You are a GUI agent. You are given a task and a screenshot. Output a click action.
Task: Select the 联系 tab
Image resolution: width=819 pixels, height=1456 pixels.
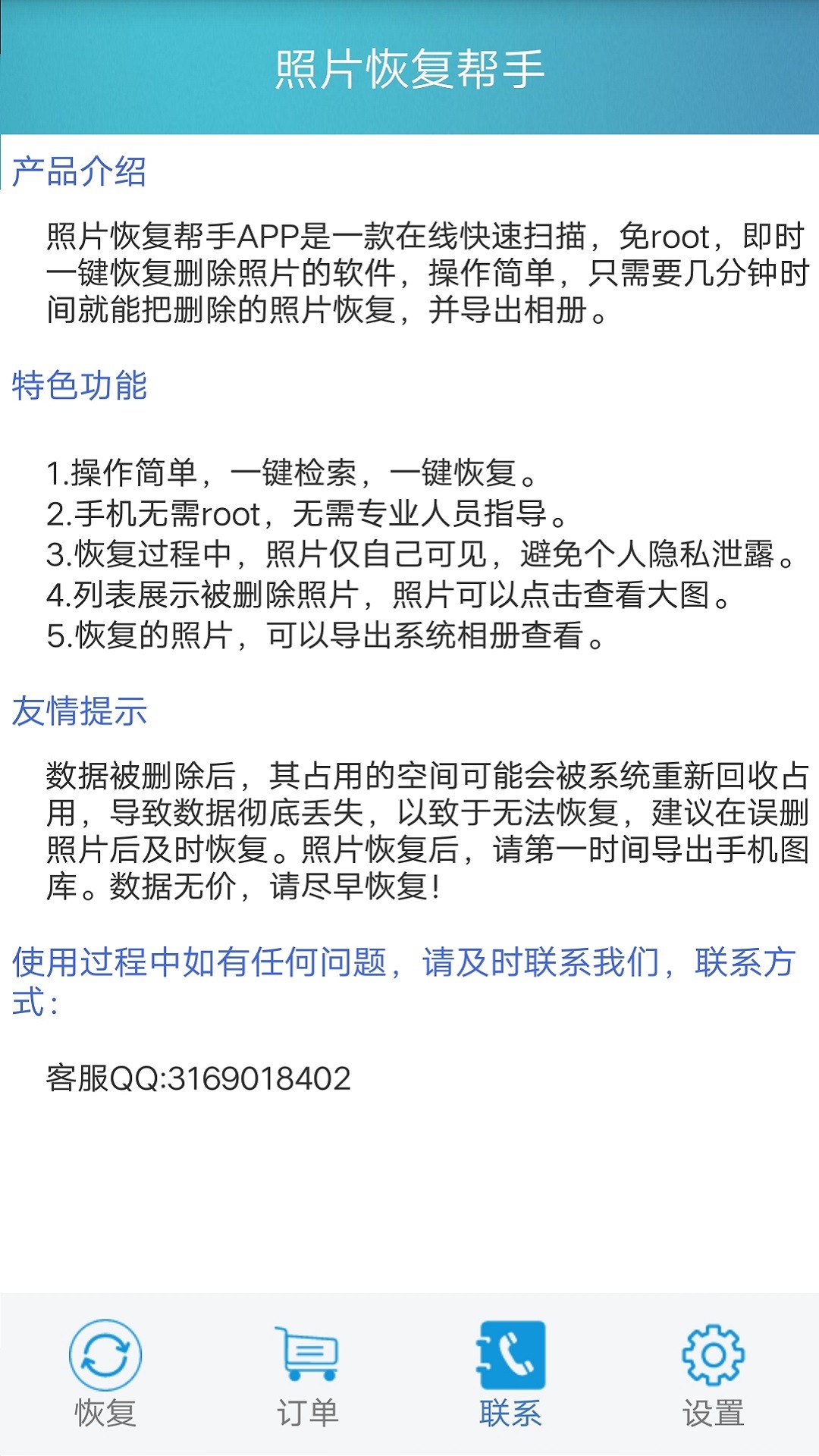[510, 1374]
